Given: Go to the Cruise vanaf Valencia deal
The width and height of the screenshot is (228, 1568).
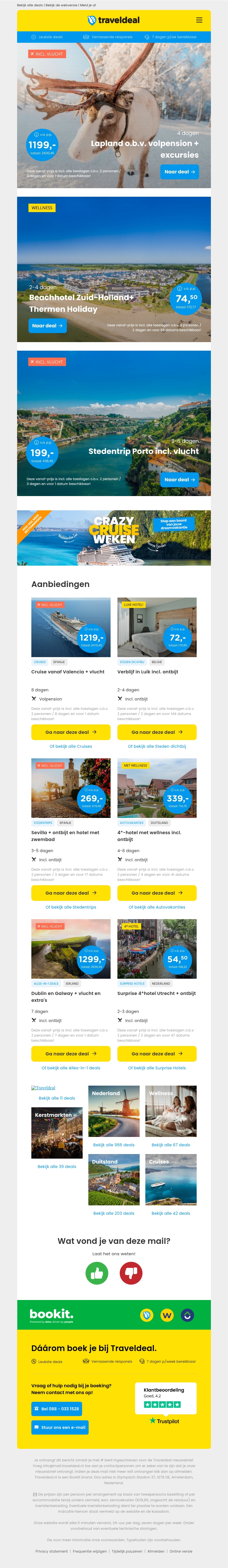Looking at the screenshot, I should tap(70, 732).
